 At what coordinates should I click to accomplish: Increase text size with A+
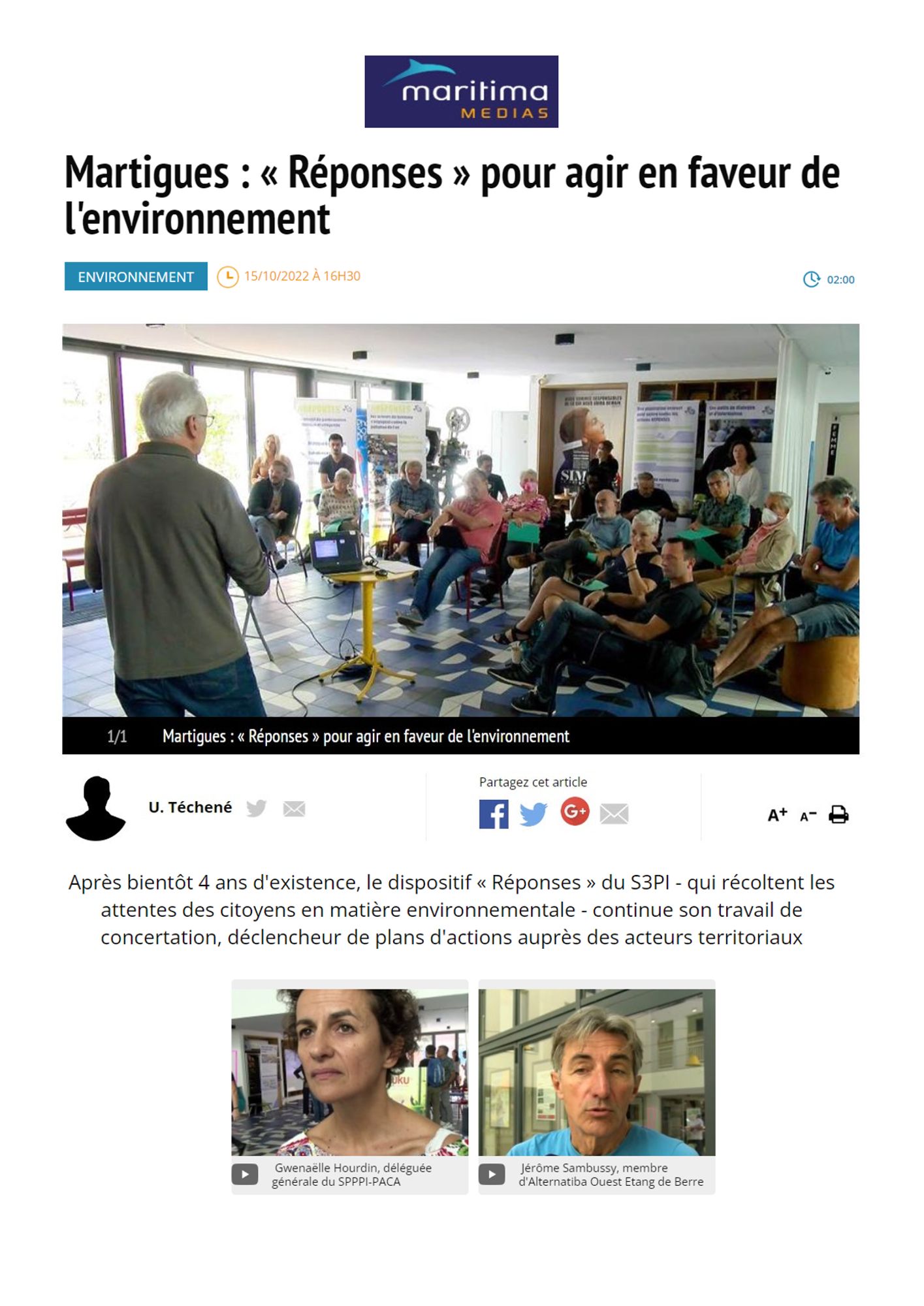coord(777,814)
